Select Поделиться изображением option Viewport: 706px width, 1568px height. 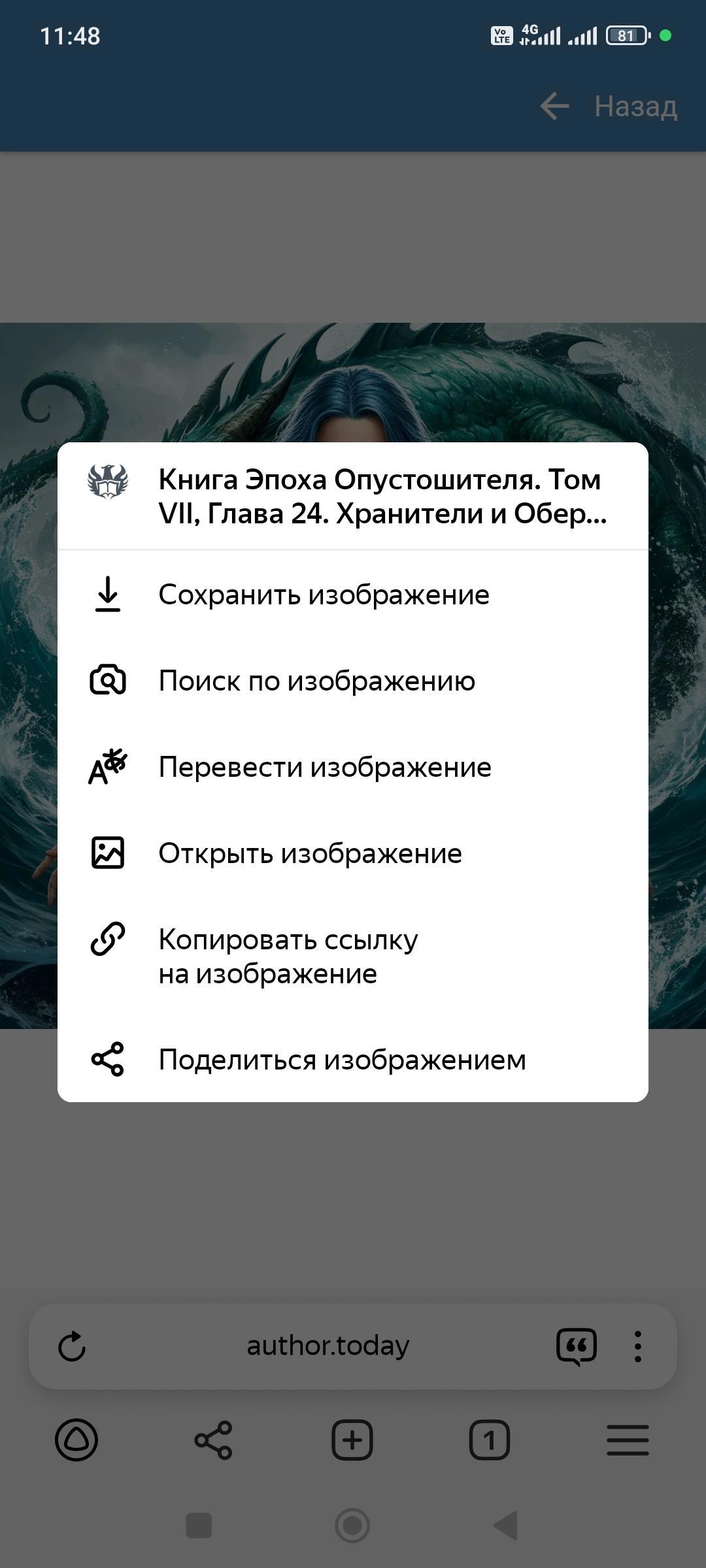tap(342, 1060)
